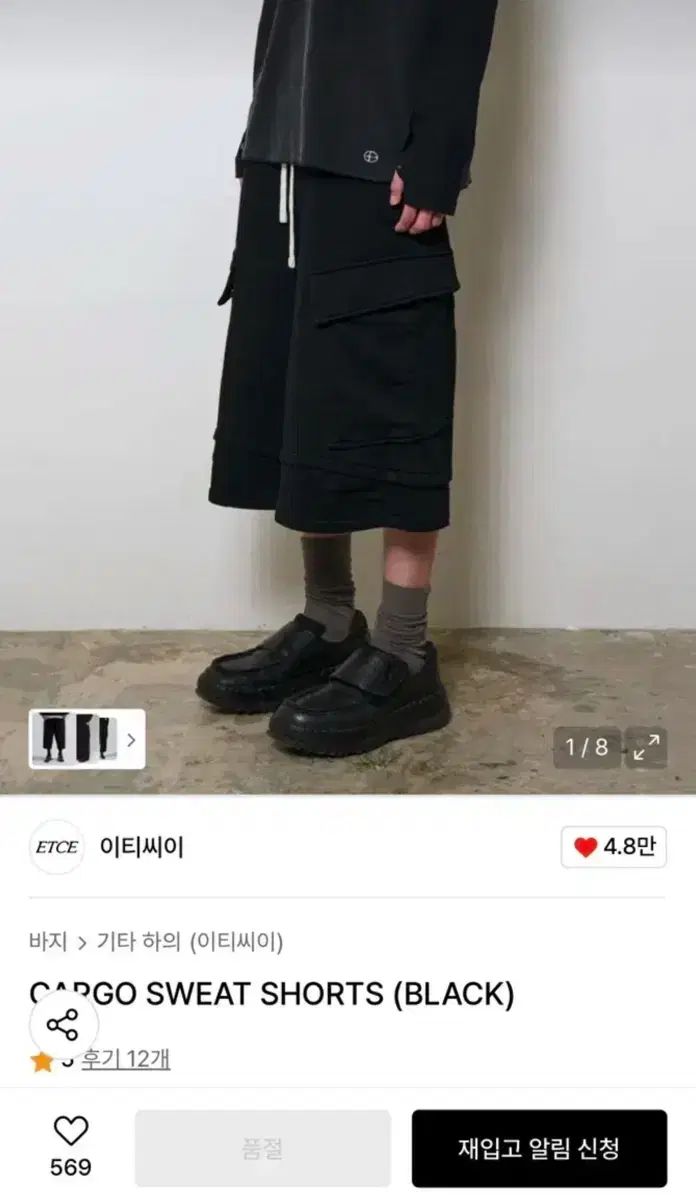696x1200 pixels.
Task: Open the 바지 category breadcrumb
Action: 48,941
